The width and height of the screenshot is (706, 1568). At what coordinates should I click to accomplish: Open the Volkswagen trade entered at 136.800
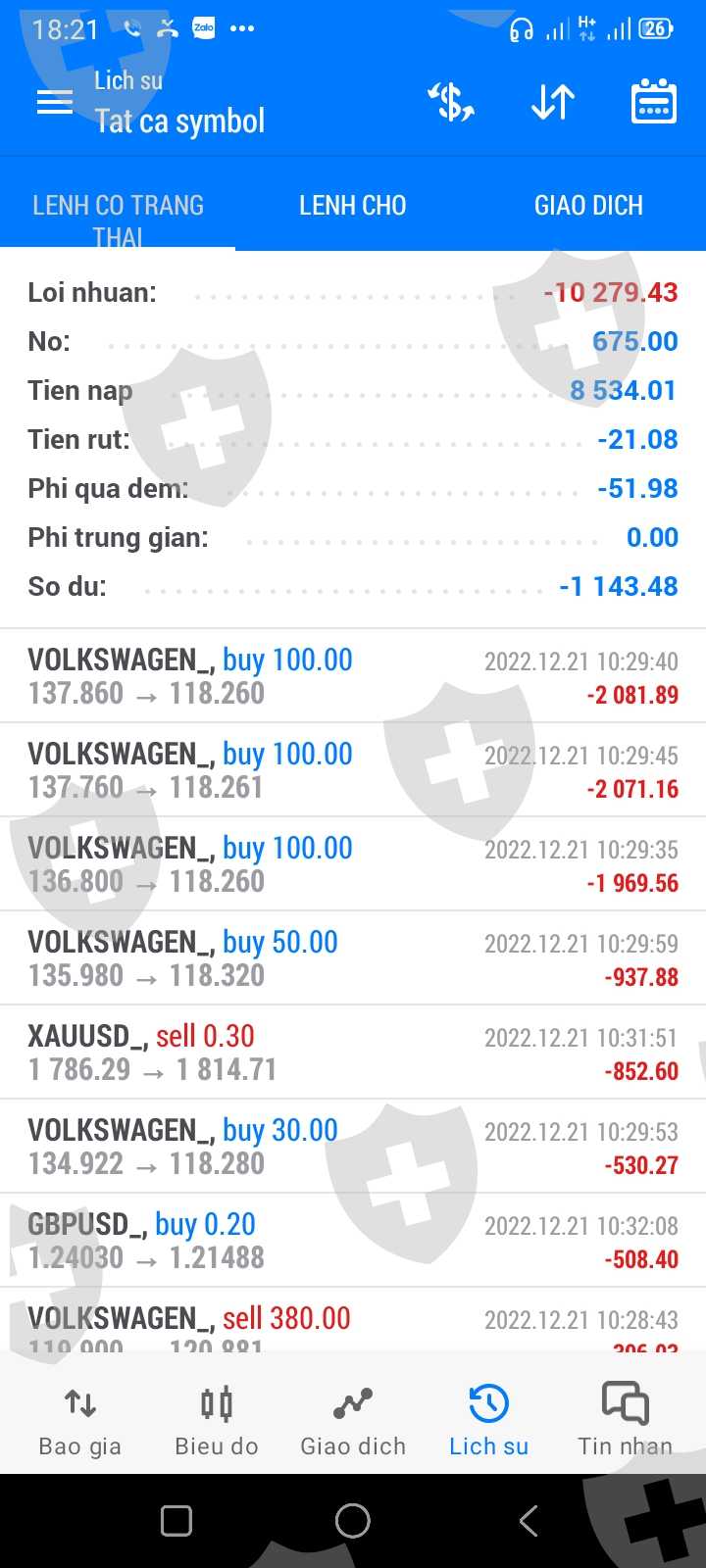(353, 864)
